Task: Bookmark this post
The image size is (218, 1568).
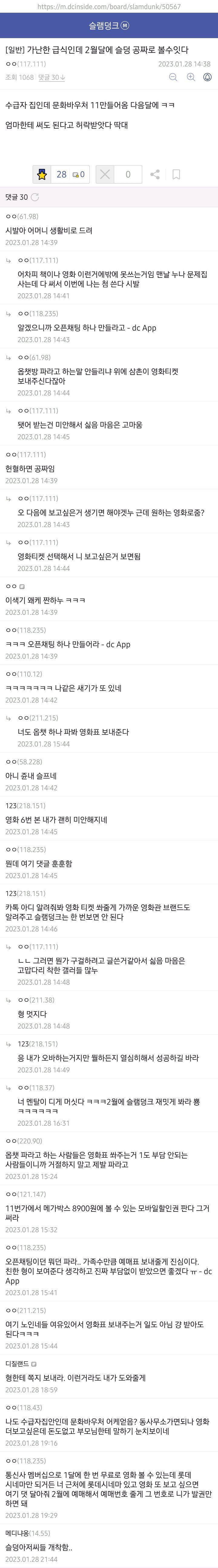Action: (176, 175)
